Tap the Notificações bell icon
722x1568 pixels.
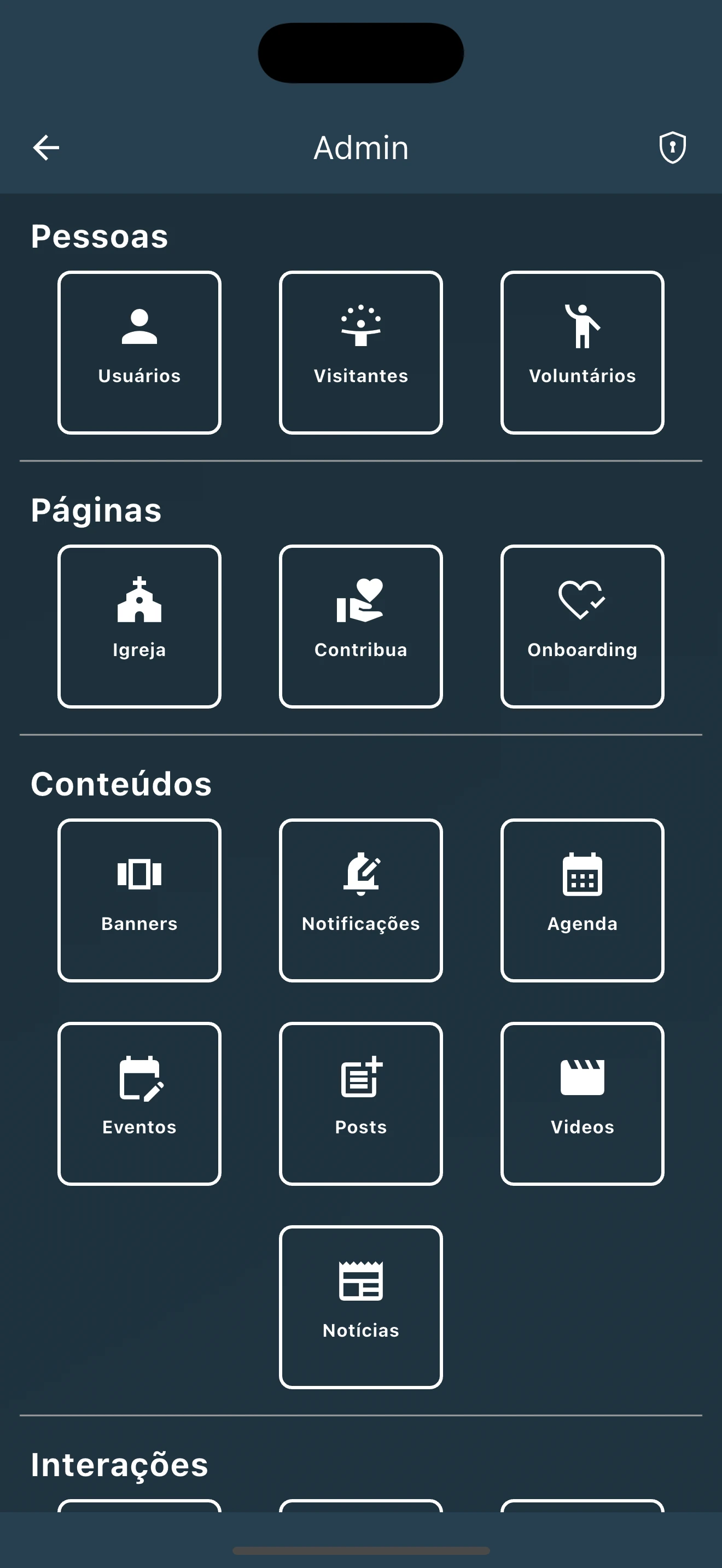tap(360, 875)
